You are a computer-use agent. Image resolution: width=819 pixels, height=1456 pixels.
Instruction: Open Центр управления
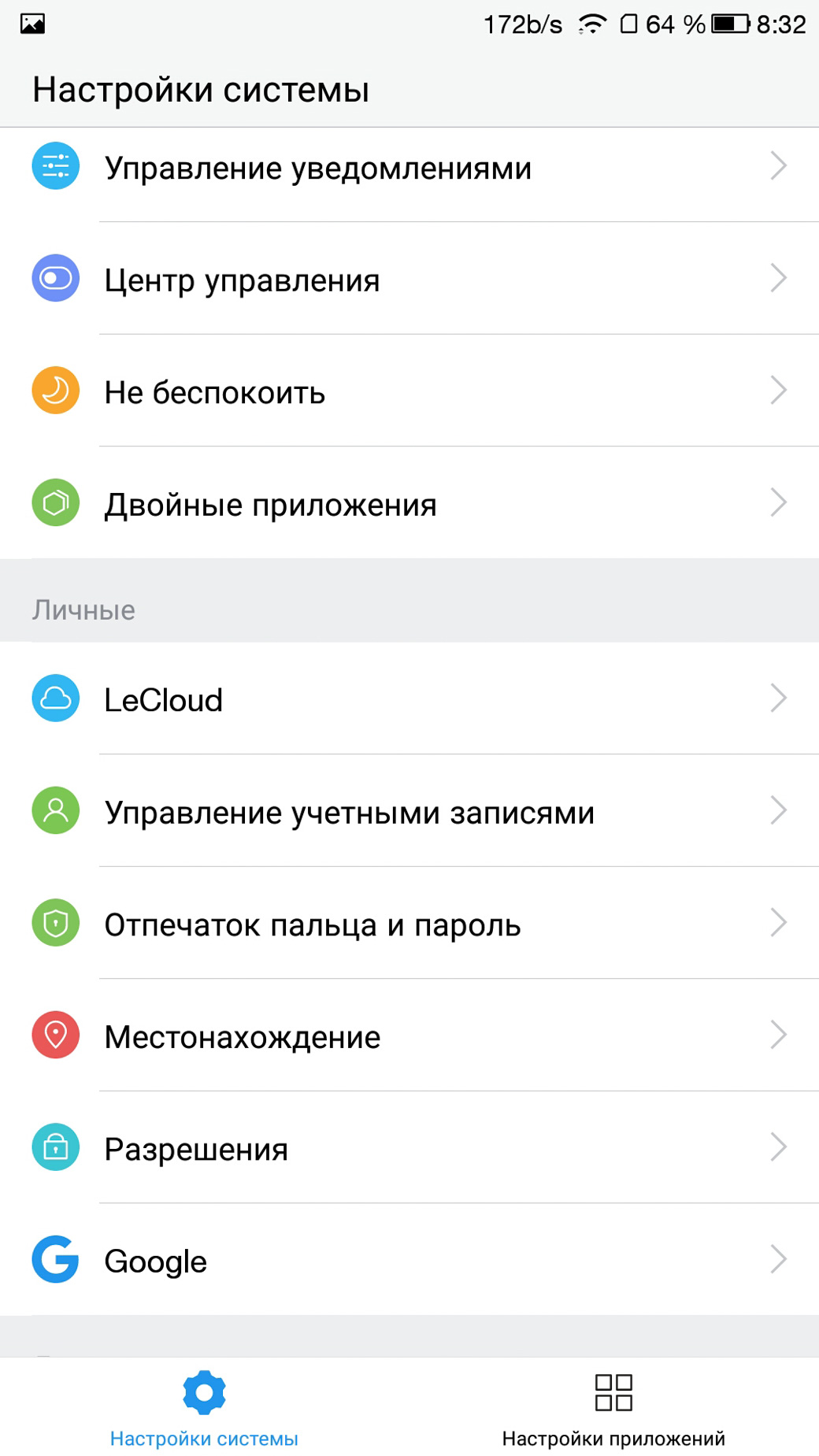[x=409, y=279]
